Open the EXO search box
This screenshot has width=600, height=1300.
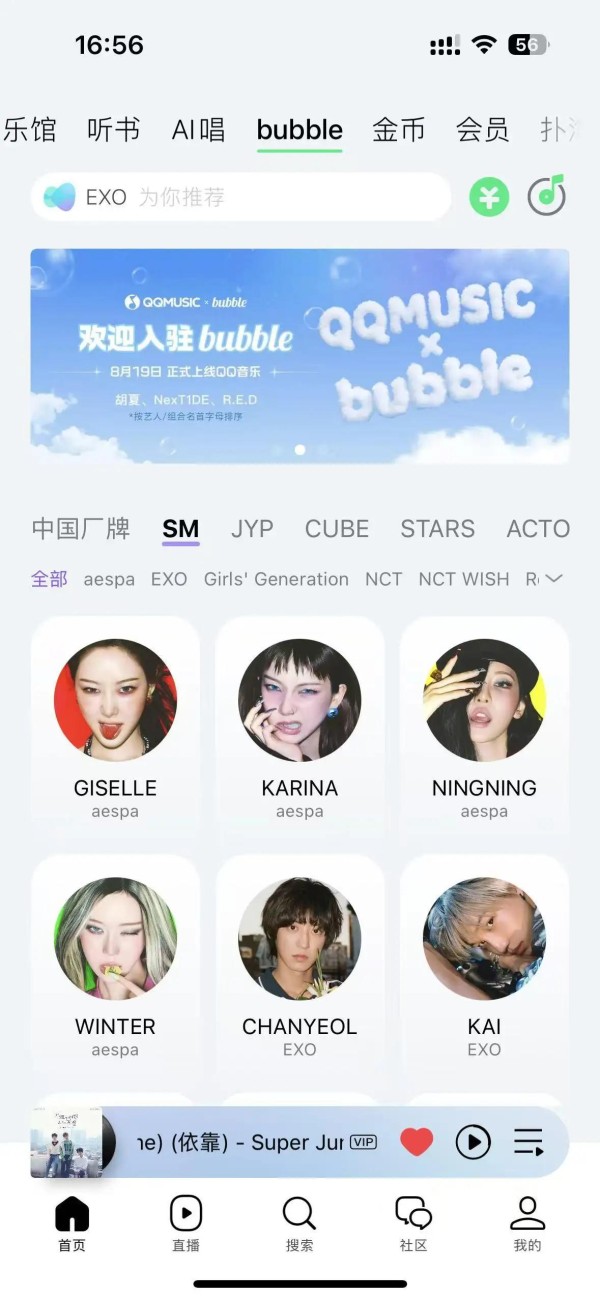point(241,197)
